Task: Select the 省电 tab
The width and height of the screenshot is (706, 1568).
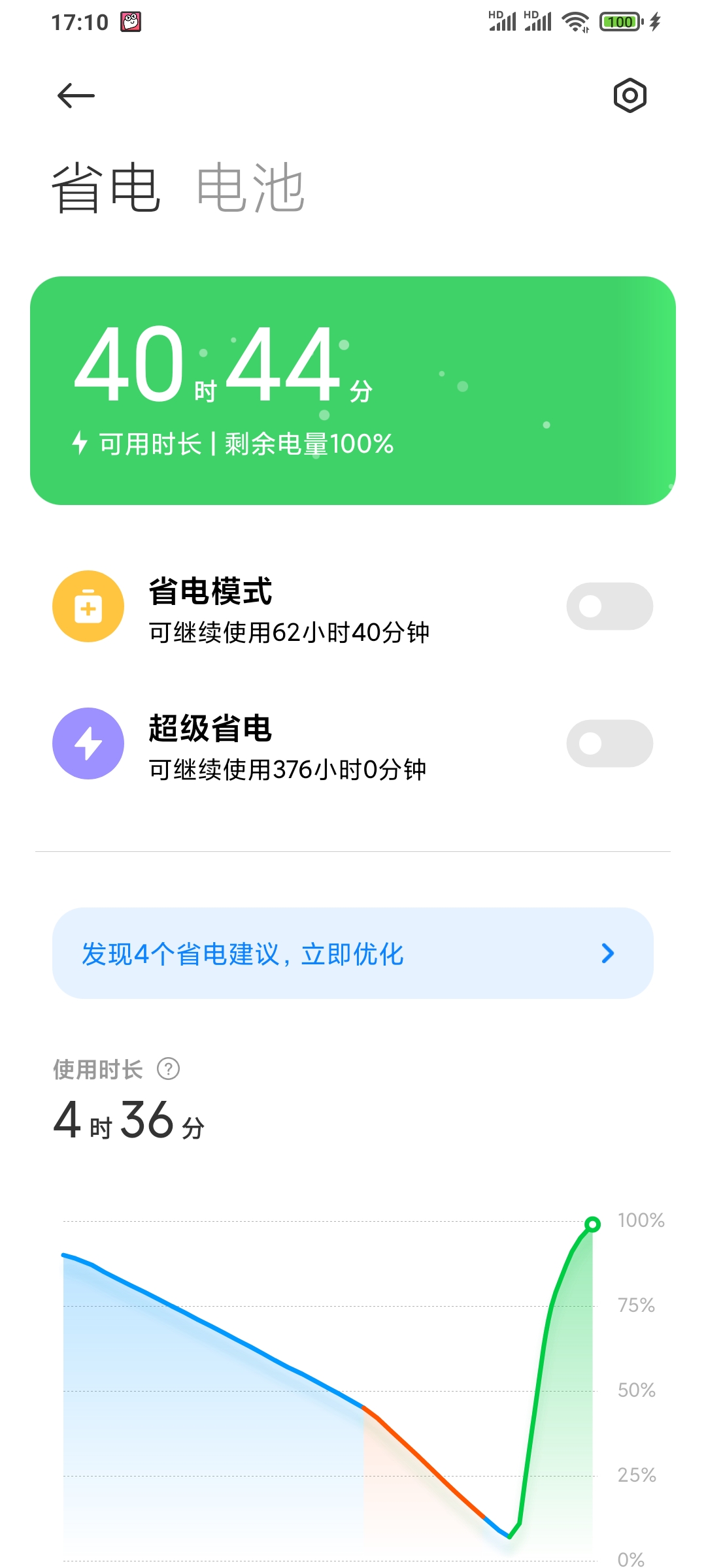Action: [106, 188]
